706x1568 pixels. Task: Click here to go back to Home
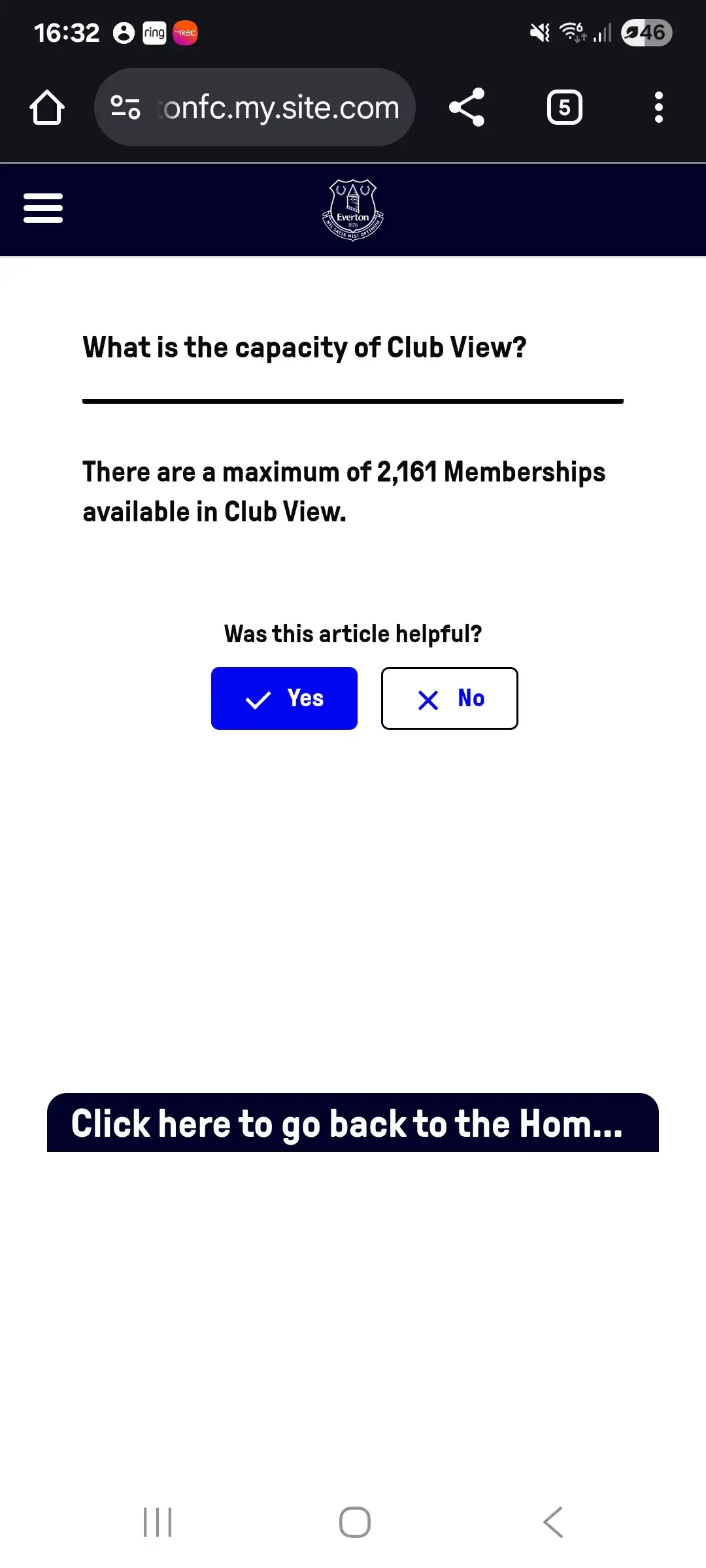(x=353, y=1123)
